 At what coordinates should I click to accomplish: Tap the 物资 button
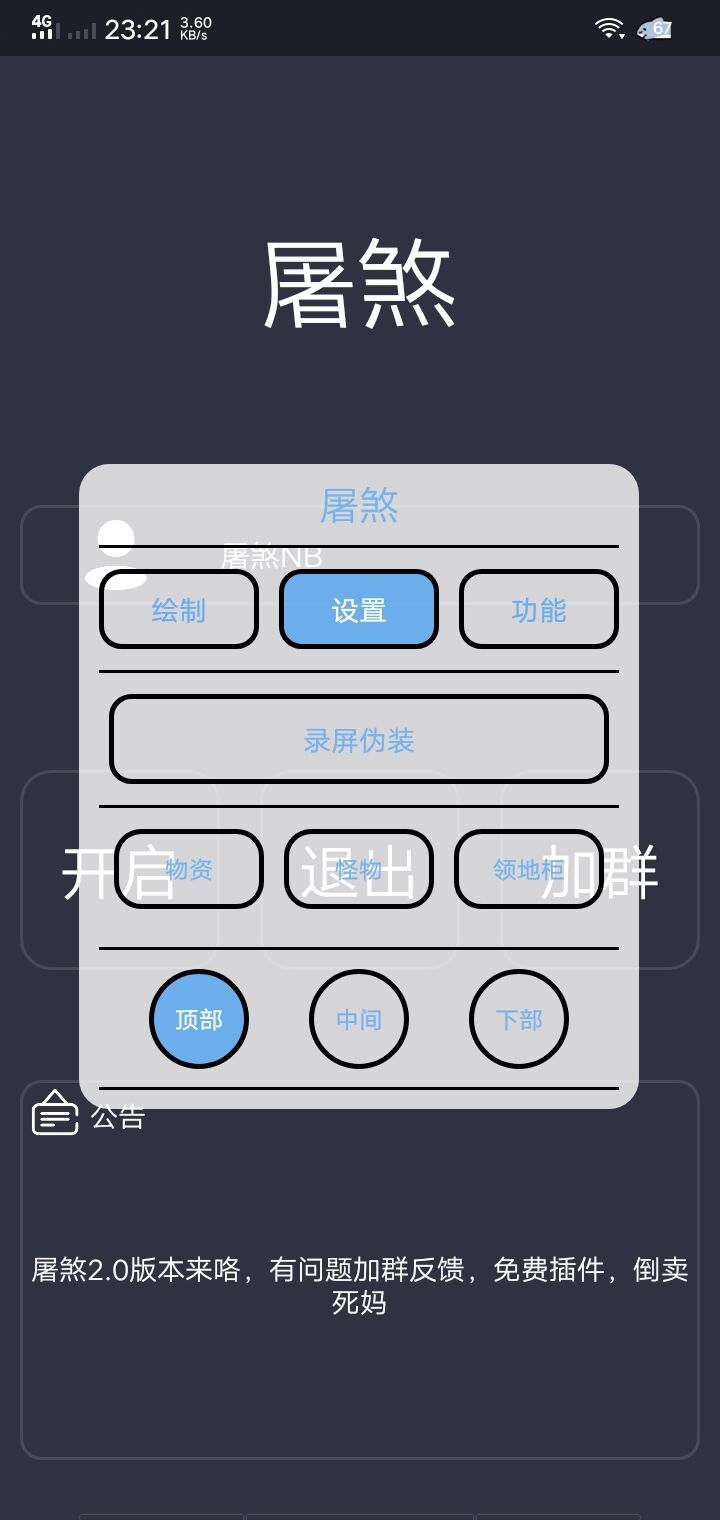pos(189,869)
